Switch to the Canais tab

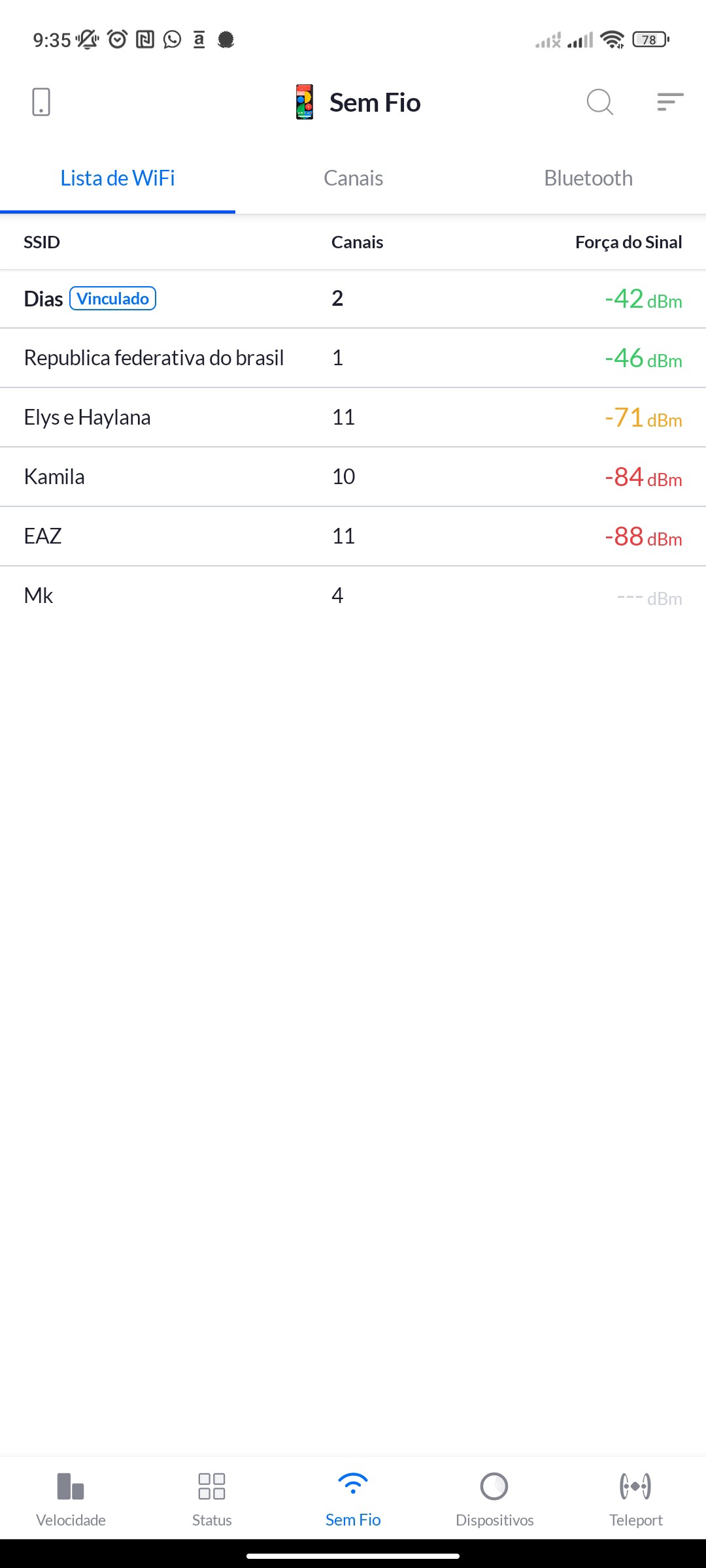point(353,178)
